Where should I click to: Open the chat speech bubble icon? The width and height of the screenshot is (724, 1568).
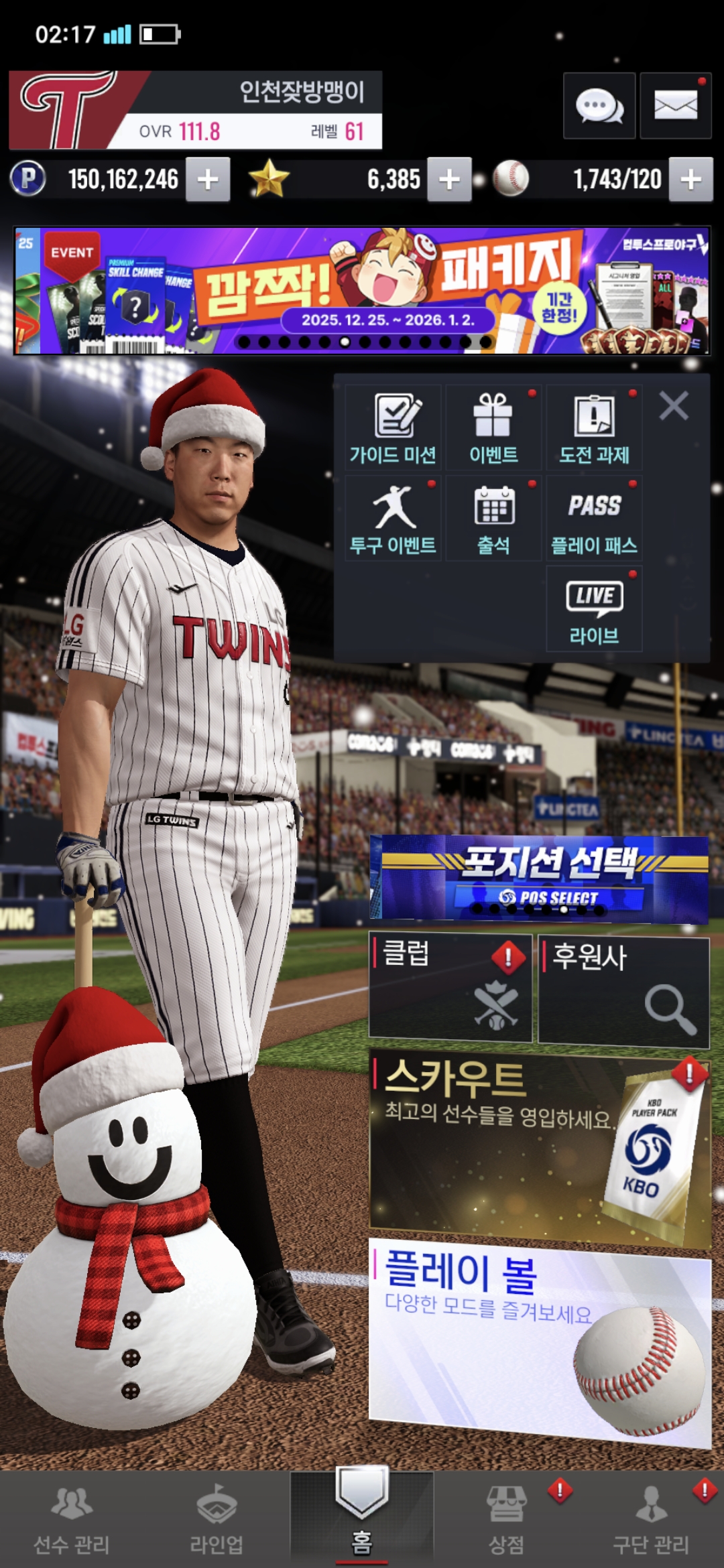coord(599,106)
